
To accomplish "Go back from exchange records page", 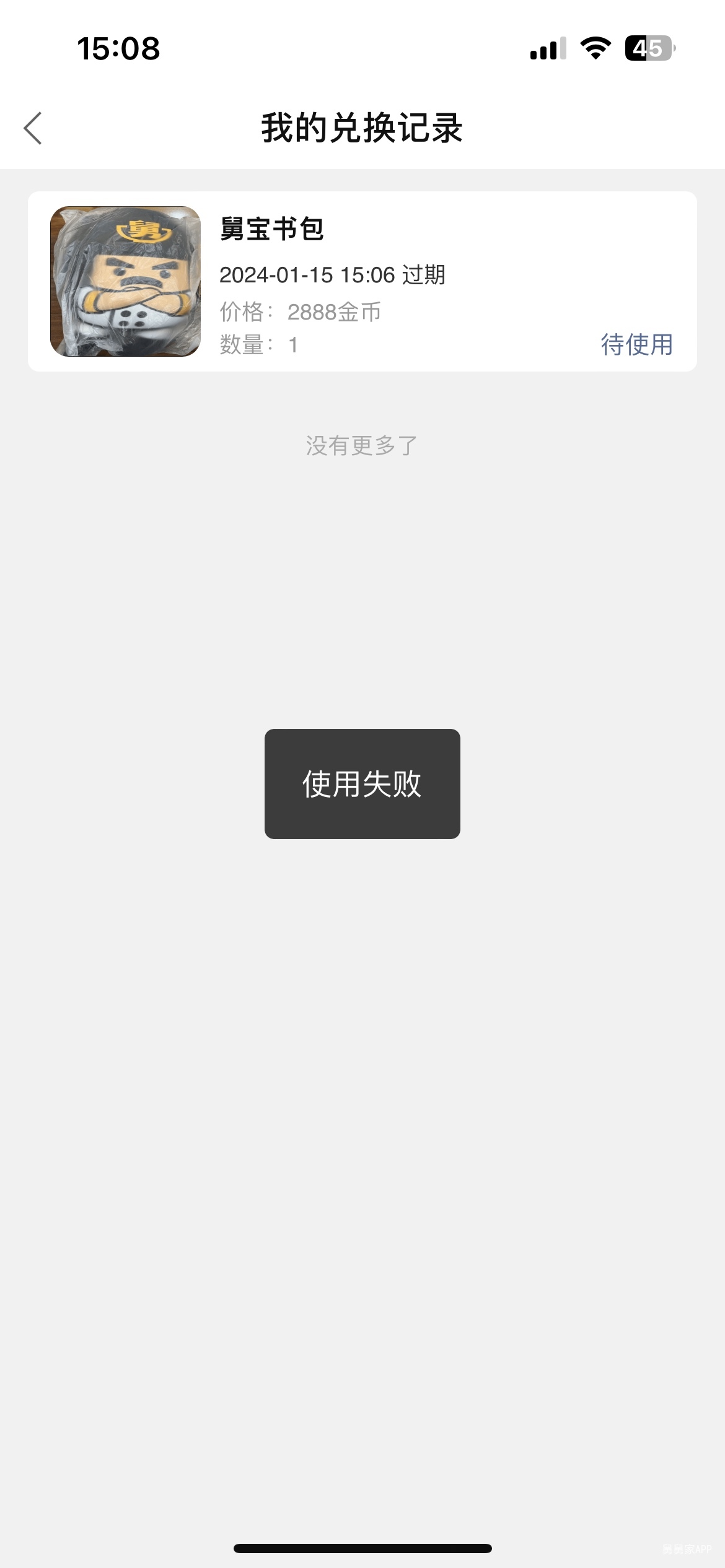I will [x=33, y=128].
